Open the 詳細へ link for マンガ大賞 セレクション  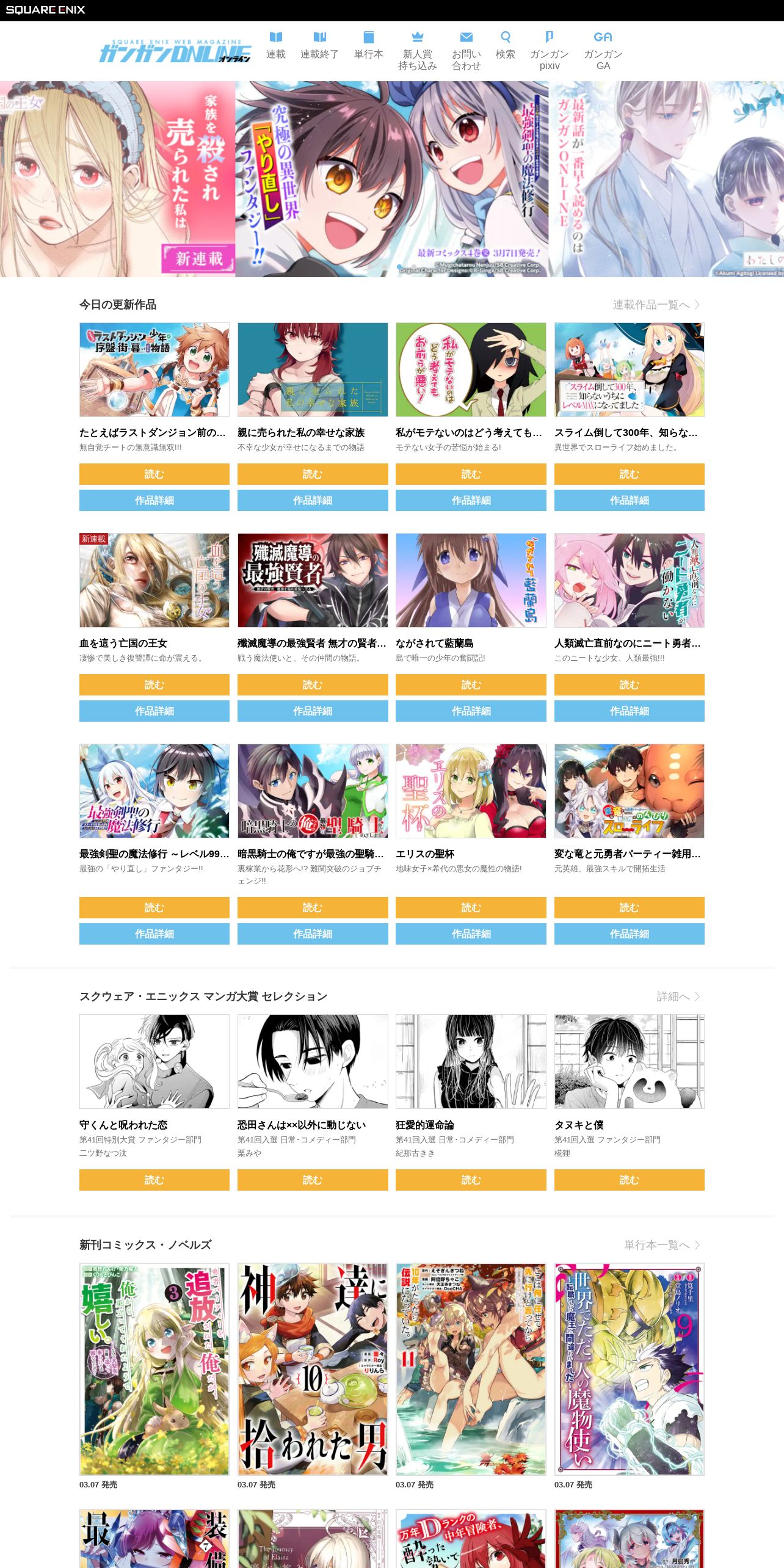pos(678,996)
